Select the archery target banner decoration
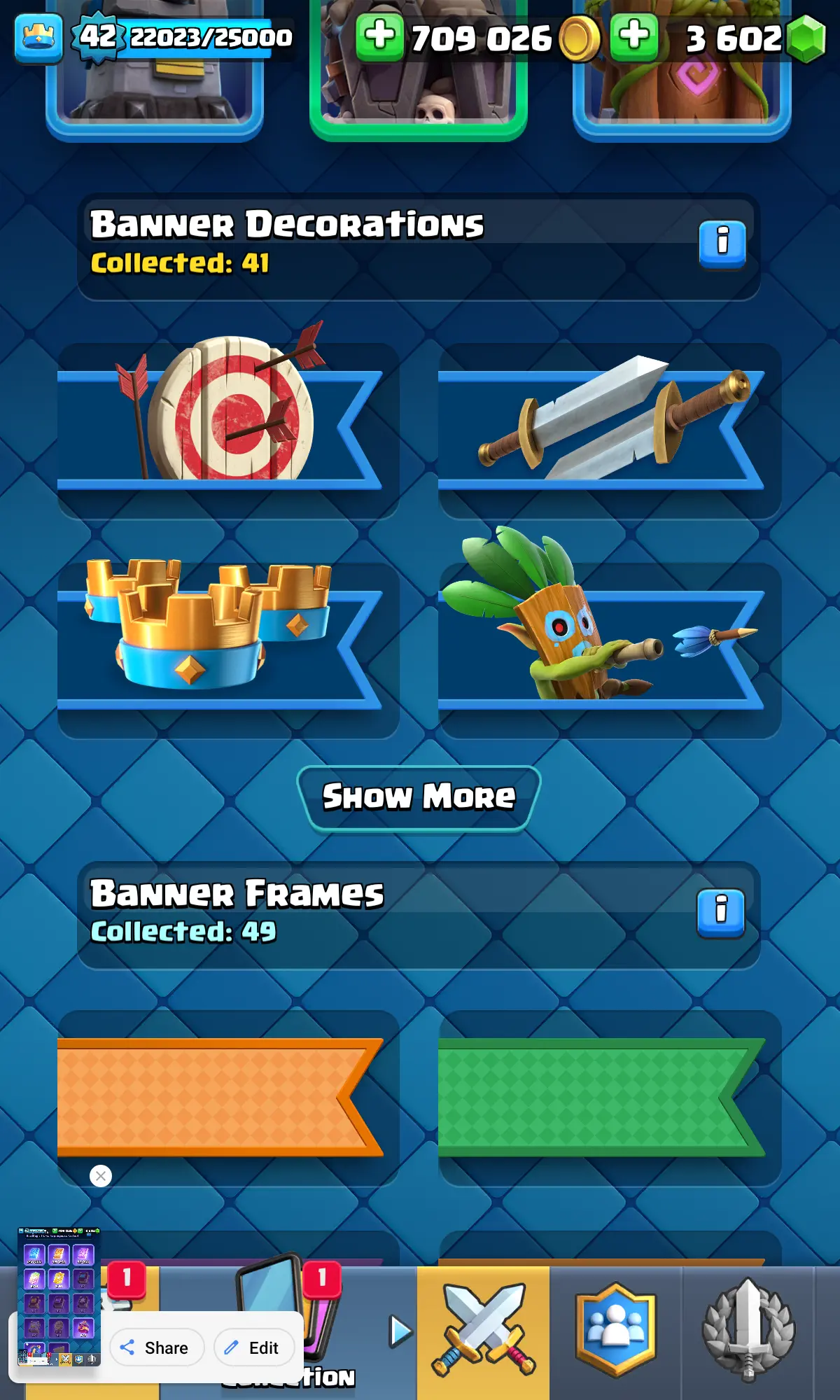 (x=227, y=429)
